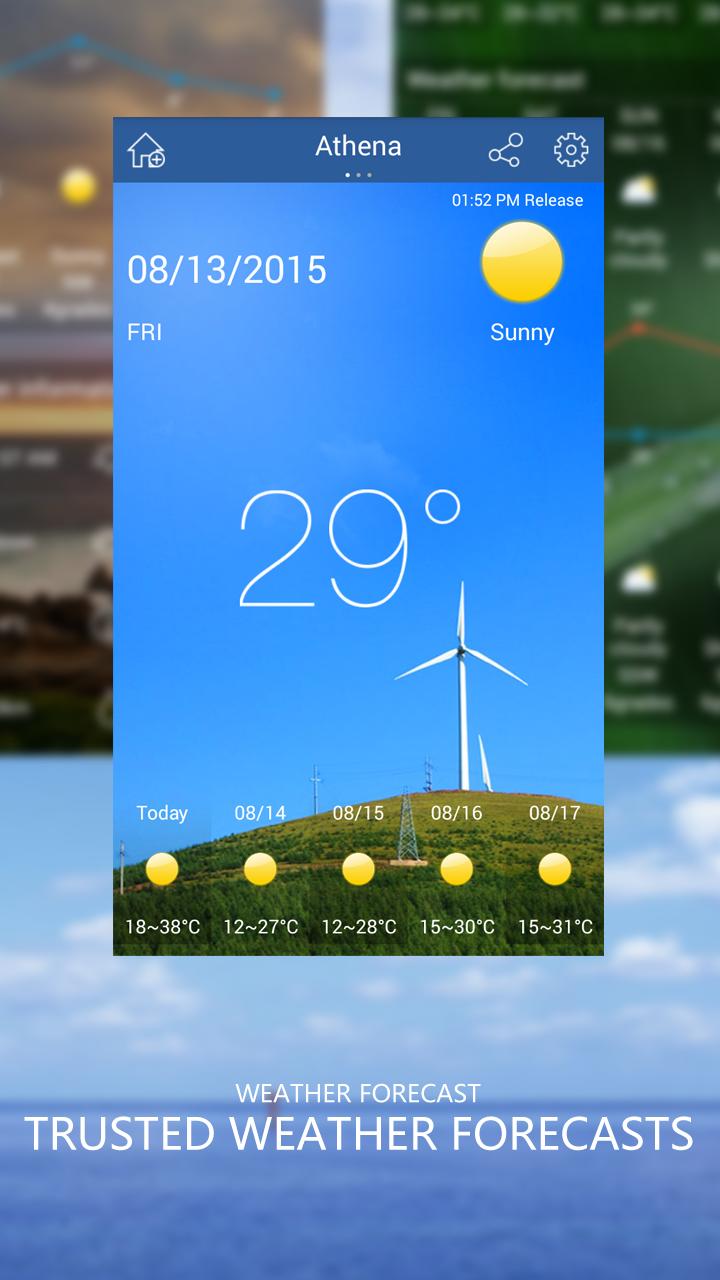Select the 18~38°C temperature range
The height and width of the screenshot is (1280, 720).
click(161, 927)
